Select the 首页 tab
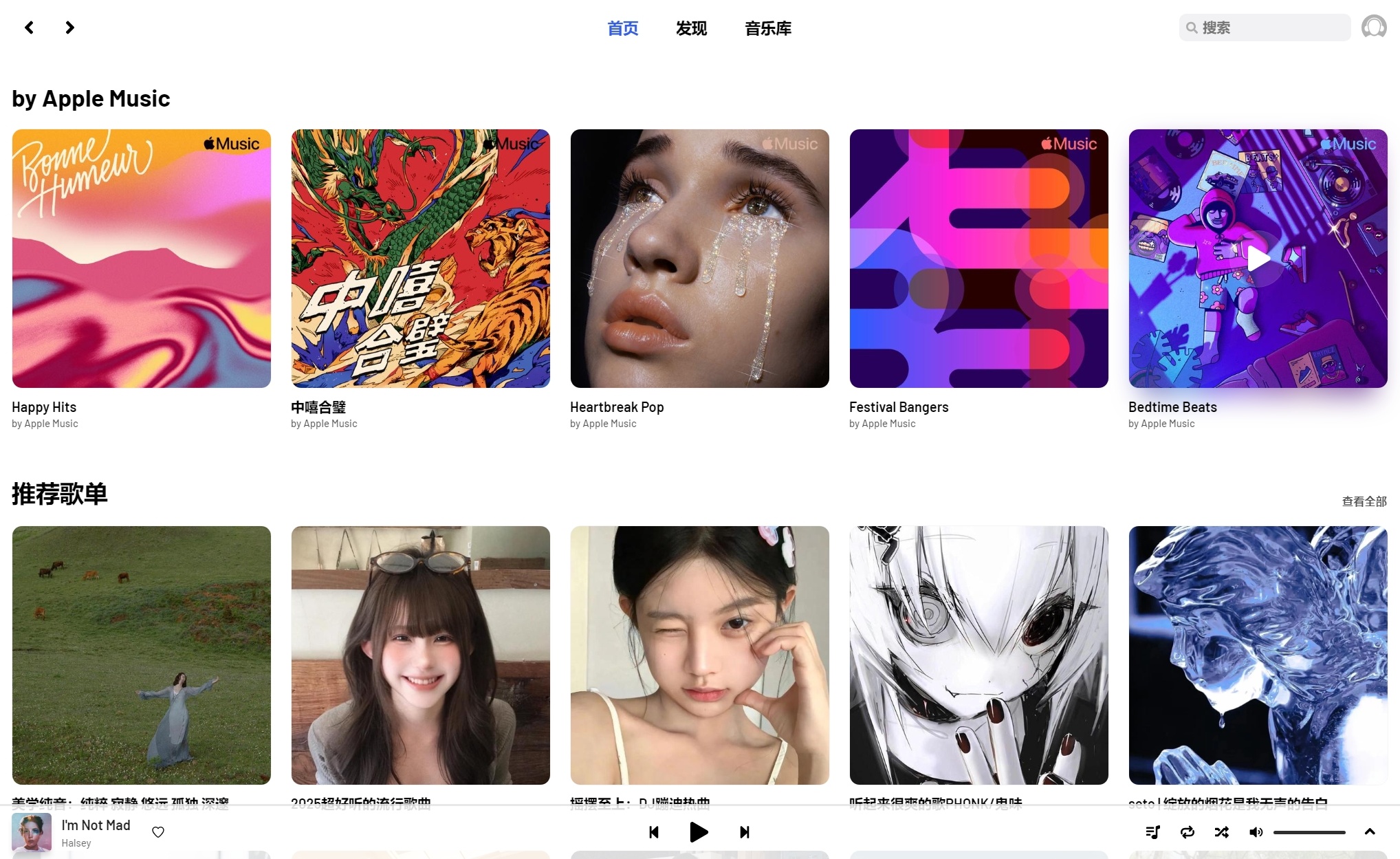Screen dimensions: 1400x859 [623, 28]
